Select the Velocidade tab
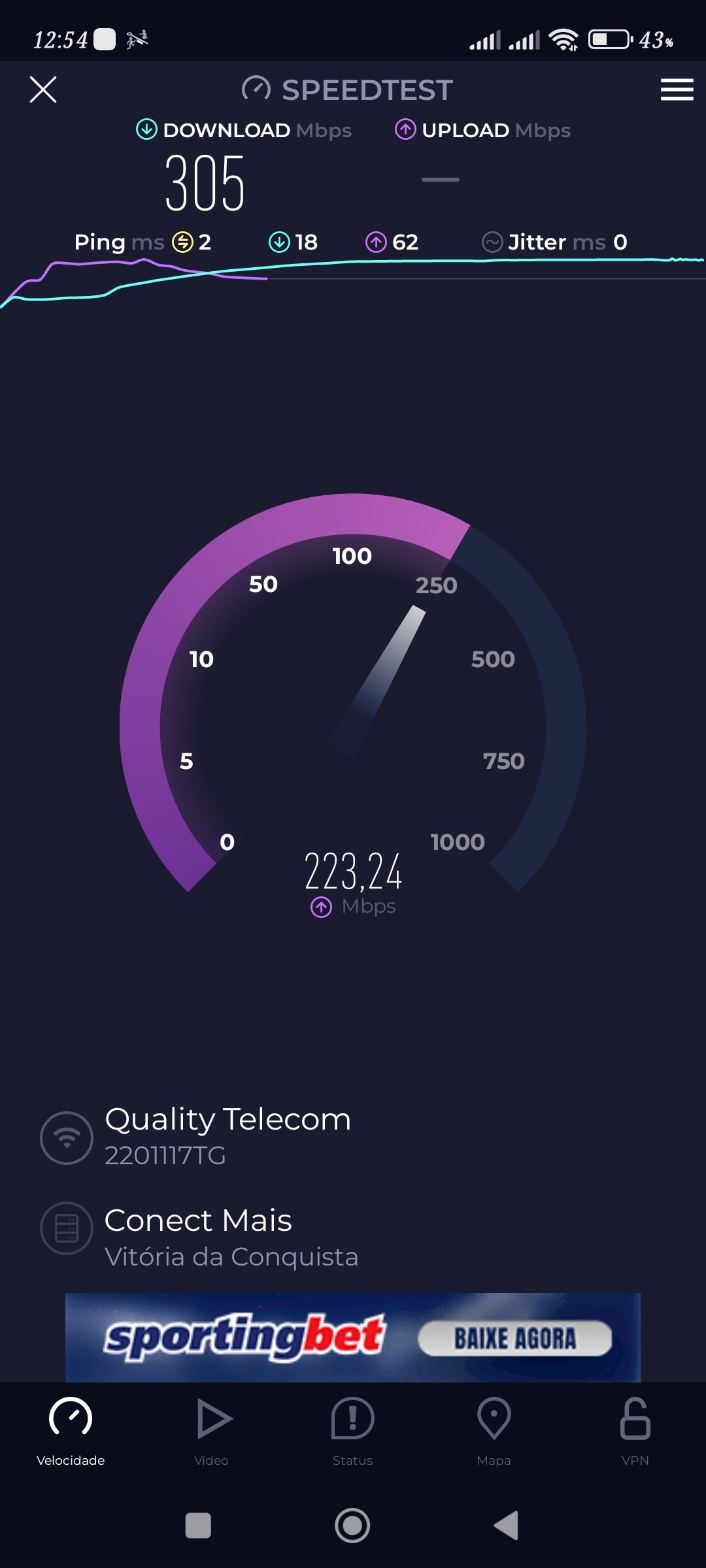This screenshot has width=706, height=1568. point(71,1431)
